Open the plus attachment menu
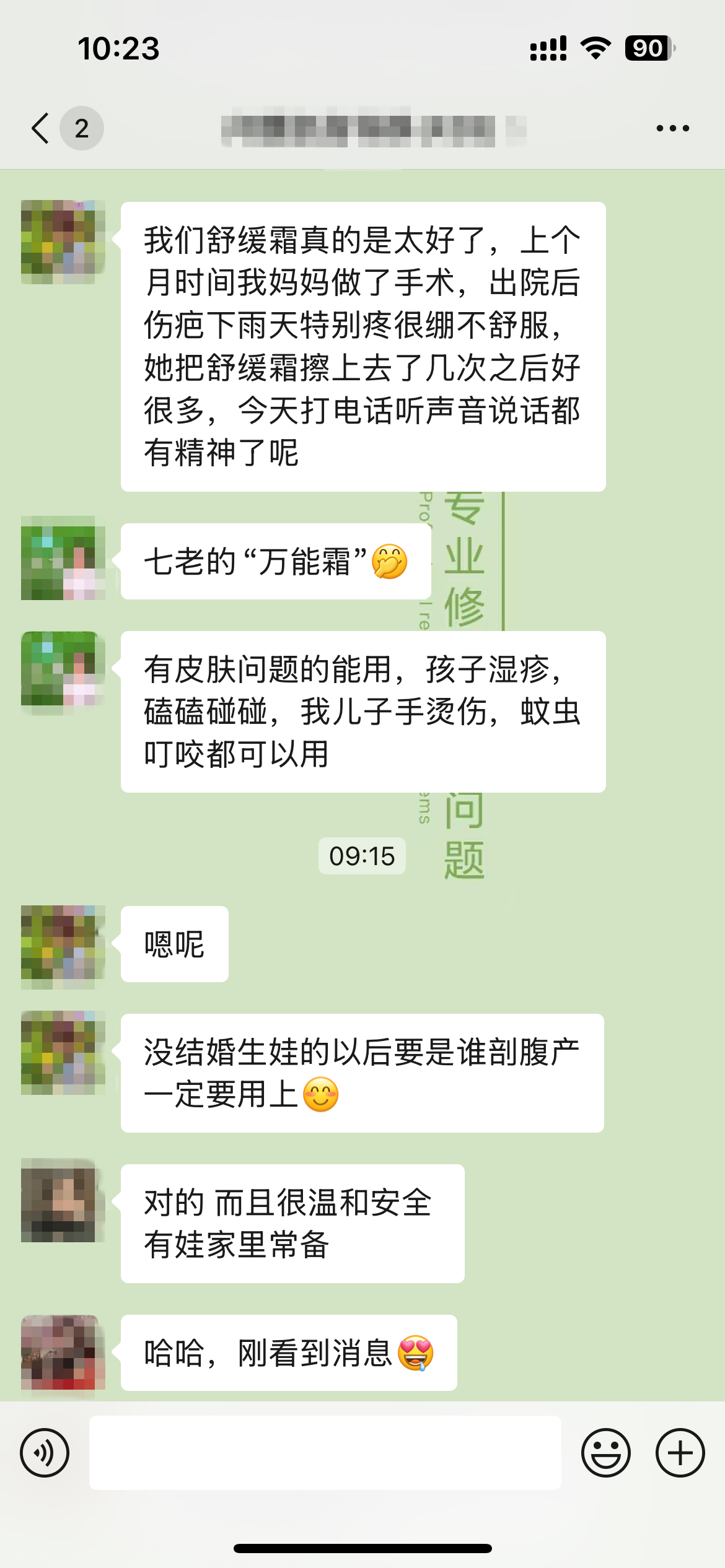 [x=680, y=1452]
